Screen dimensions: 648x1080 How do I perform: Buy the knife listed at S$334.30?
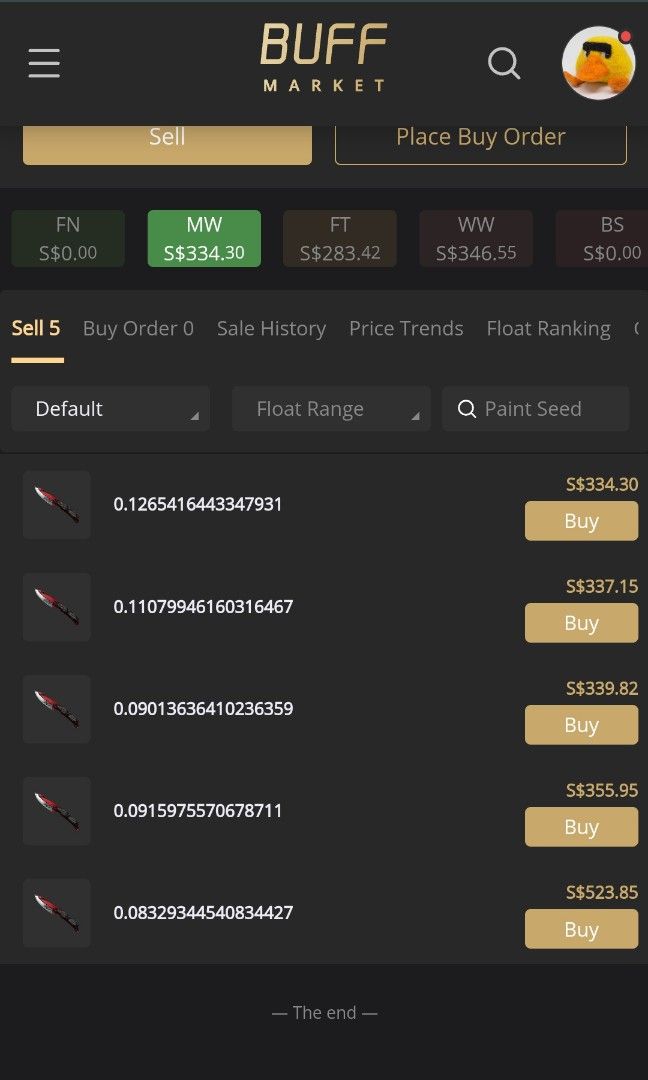click(581, 521)
